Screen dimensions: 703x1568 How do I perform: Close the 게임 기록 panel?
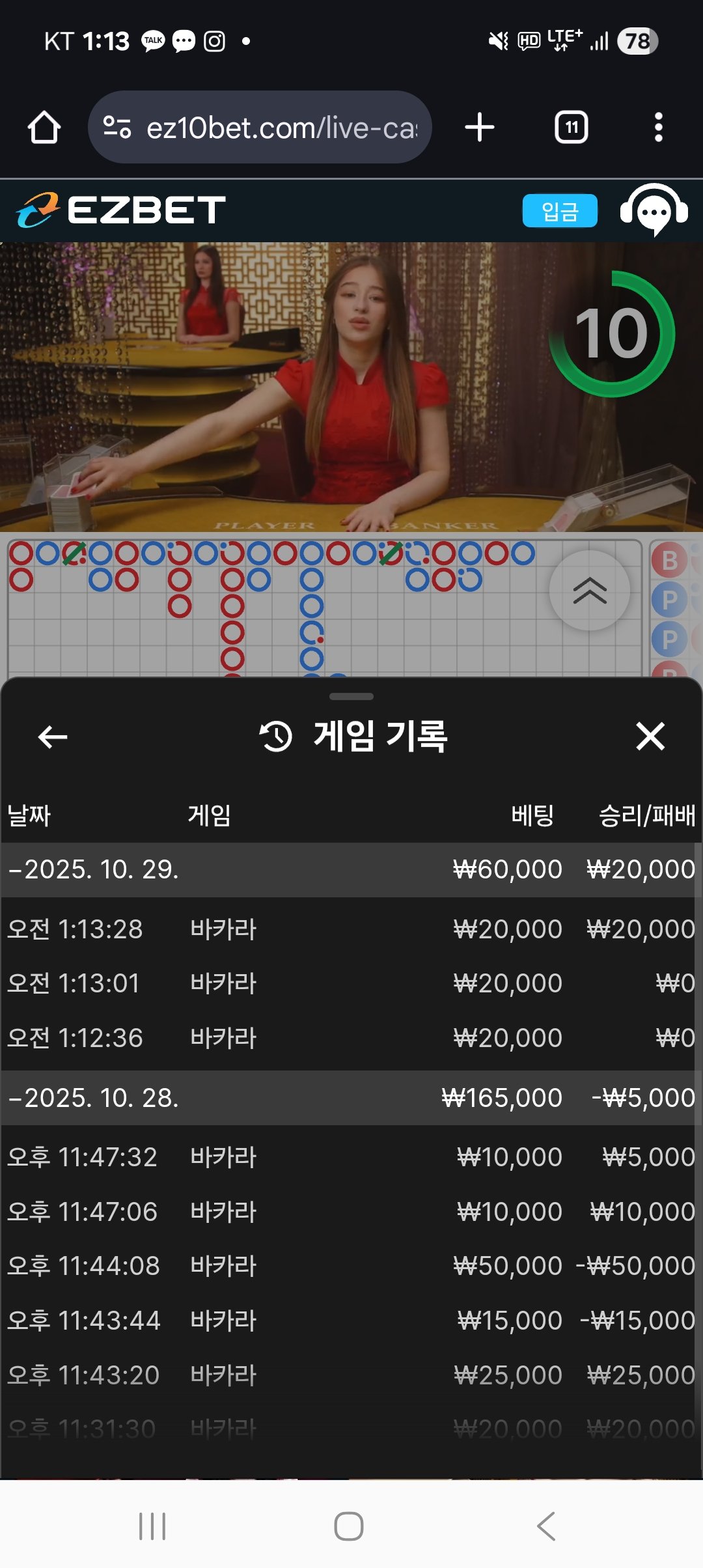(650, 736)
